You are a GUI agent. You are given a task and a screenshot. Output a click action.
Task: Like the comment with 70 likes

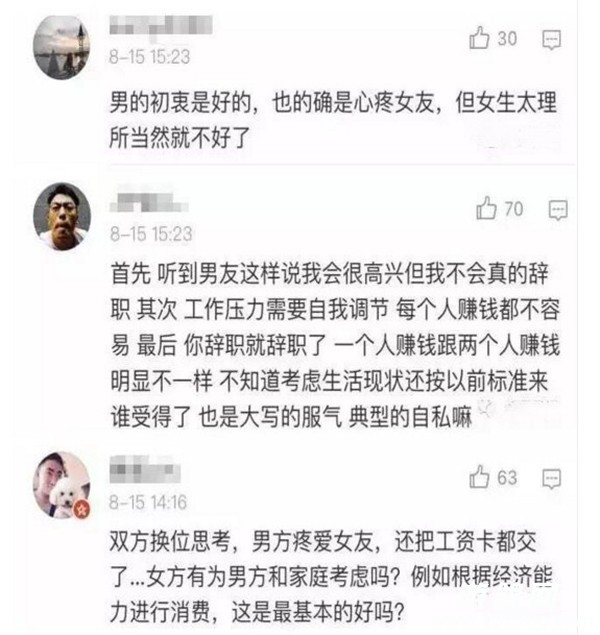487,209
